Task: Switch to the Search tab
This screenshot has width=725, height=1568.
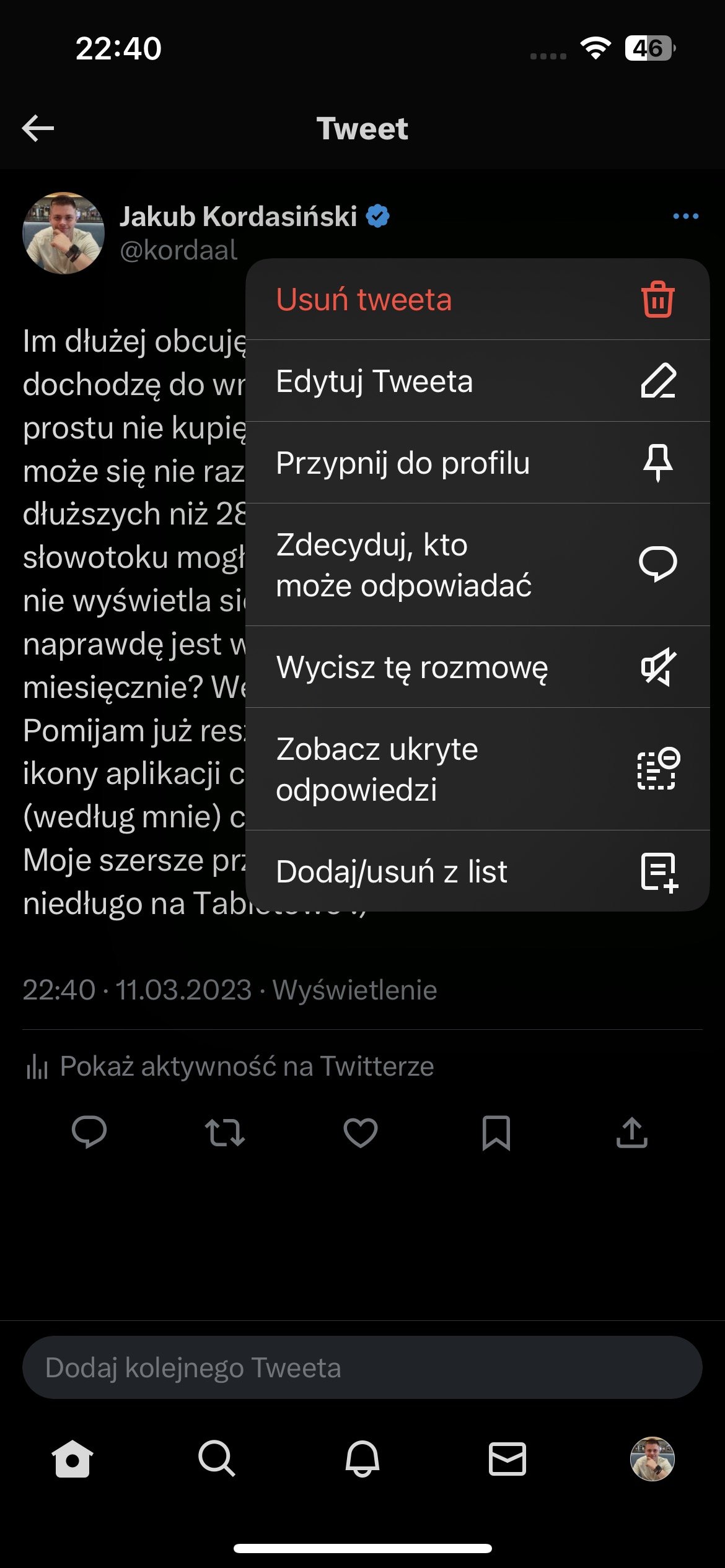Action: tap(217, 1459)
